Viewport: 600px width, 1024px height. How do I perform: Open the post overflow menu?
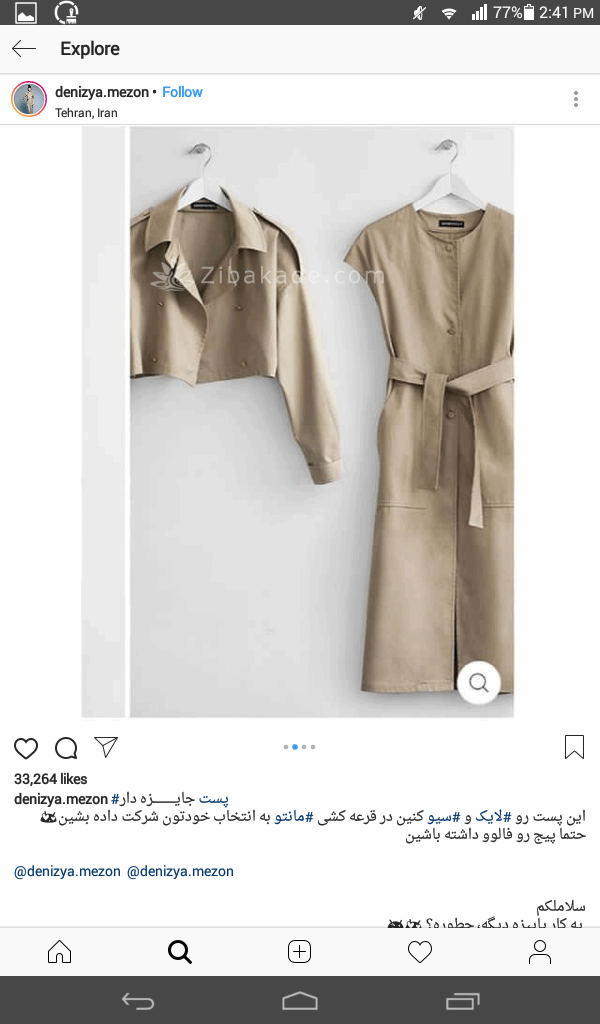(576, 99)
